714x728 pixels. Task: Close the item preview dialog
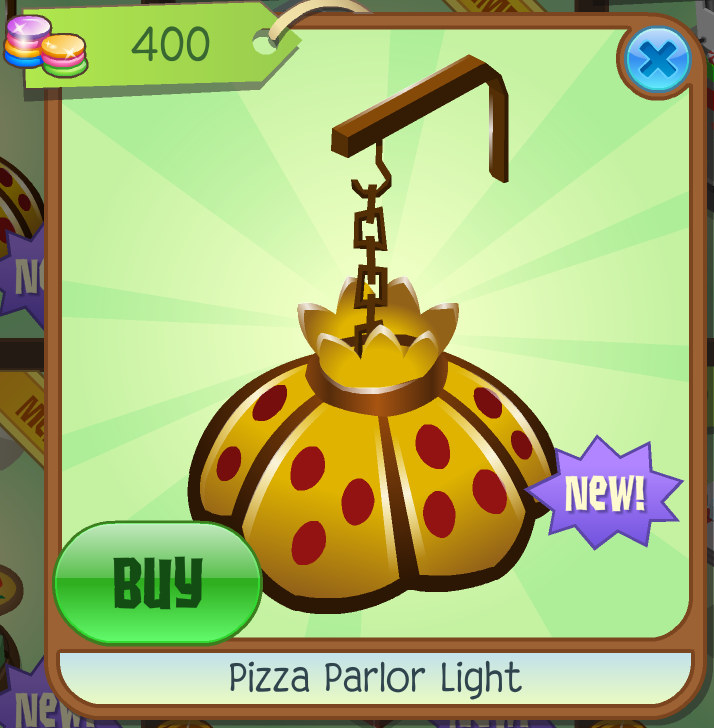point(657,60)
